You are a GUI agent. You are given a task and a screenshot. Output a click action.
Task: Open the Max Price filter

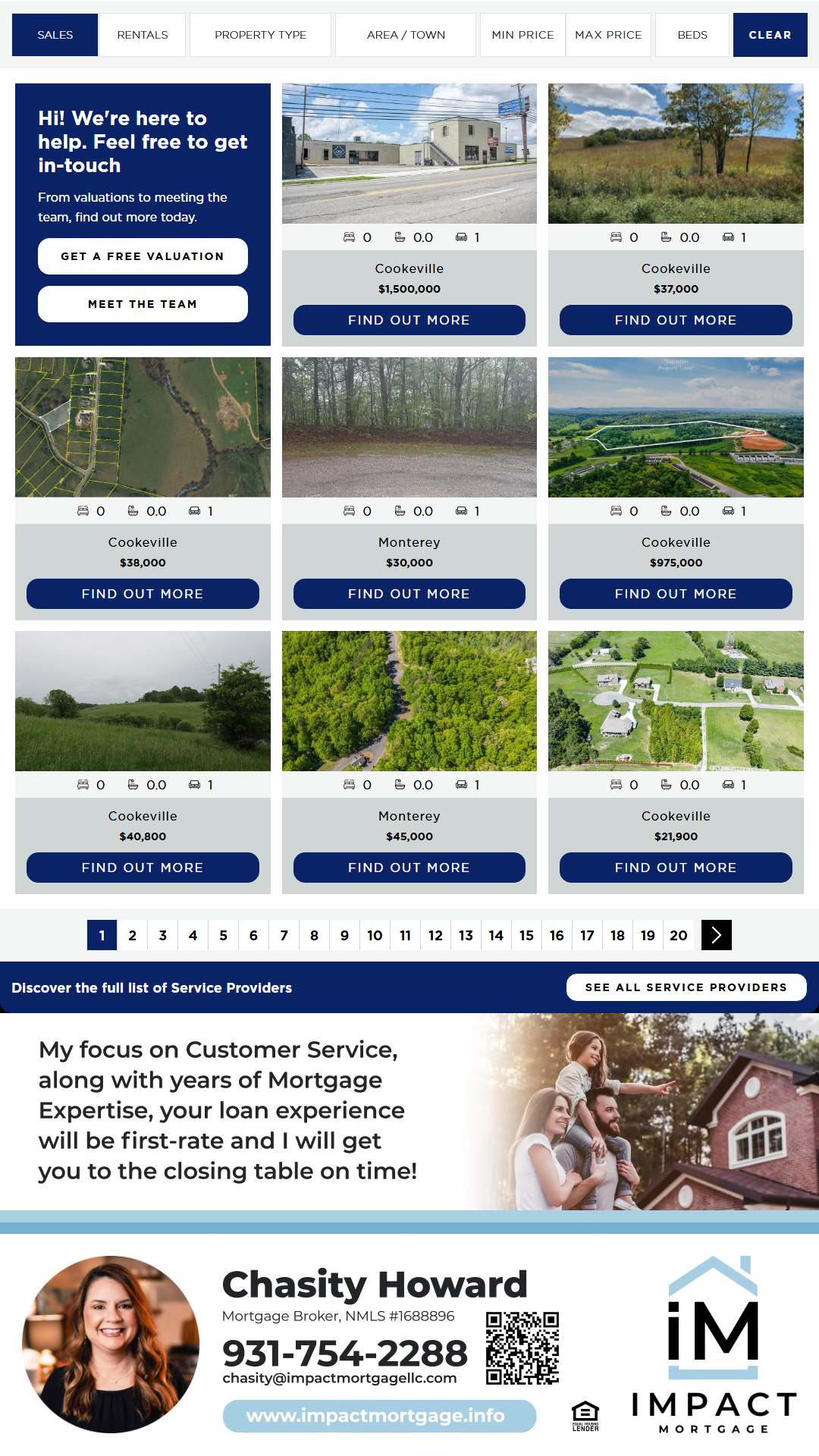608,35
